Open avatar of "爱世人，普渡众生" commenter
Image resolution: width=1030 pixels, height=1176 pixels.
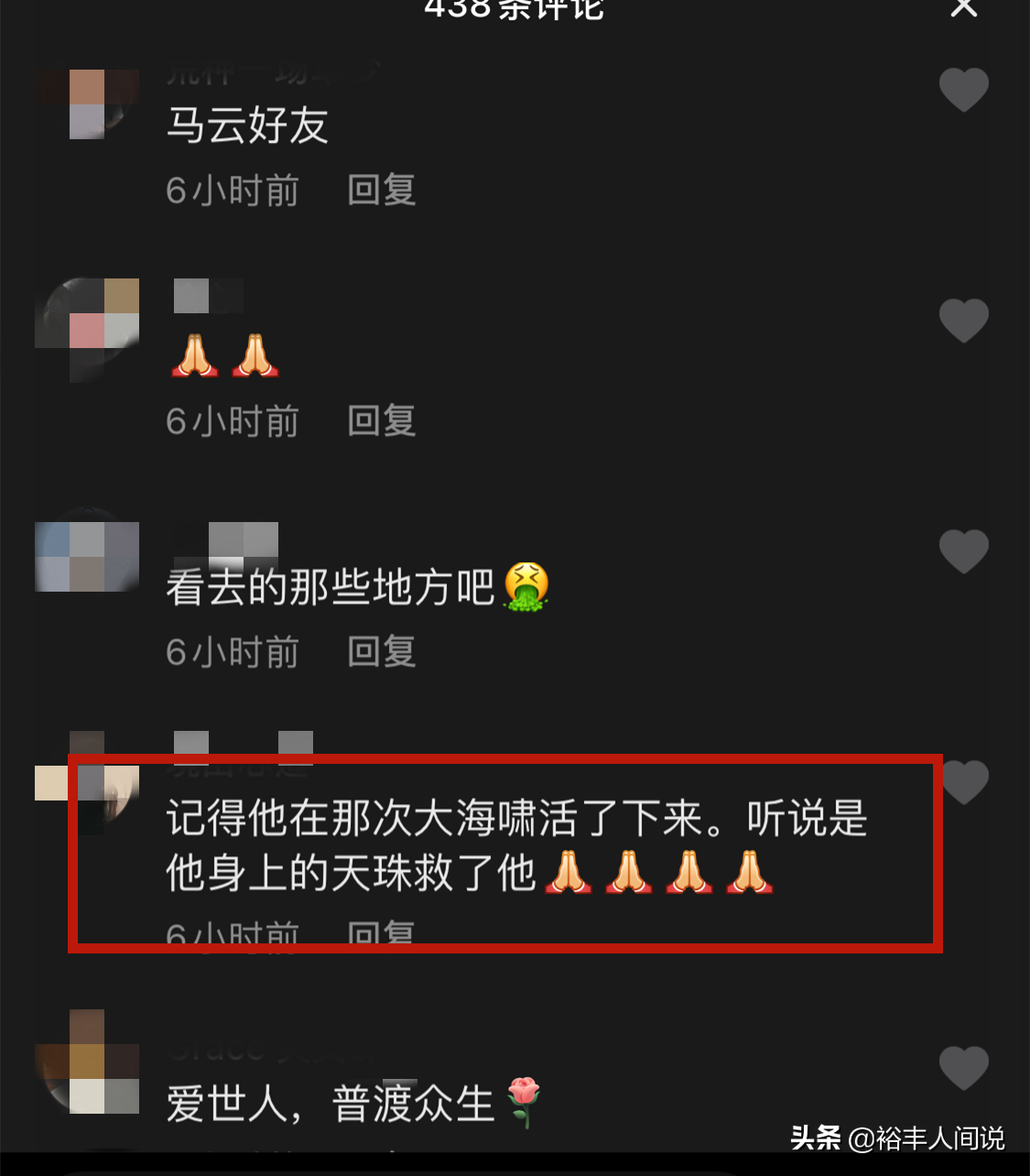click(x=87, y=1062)
